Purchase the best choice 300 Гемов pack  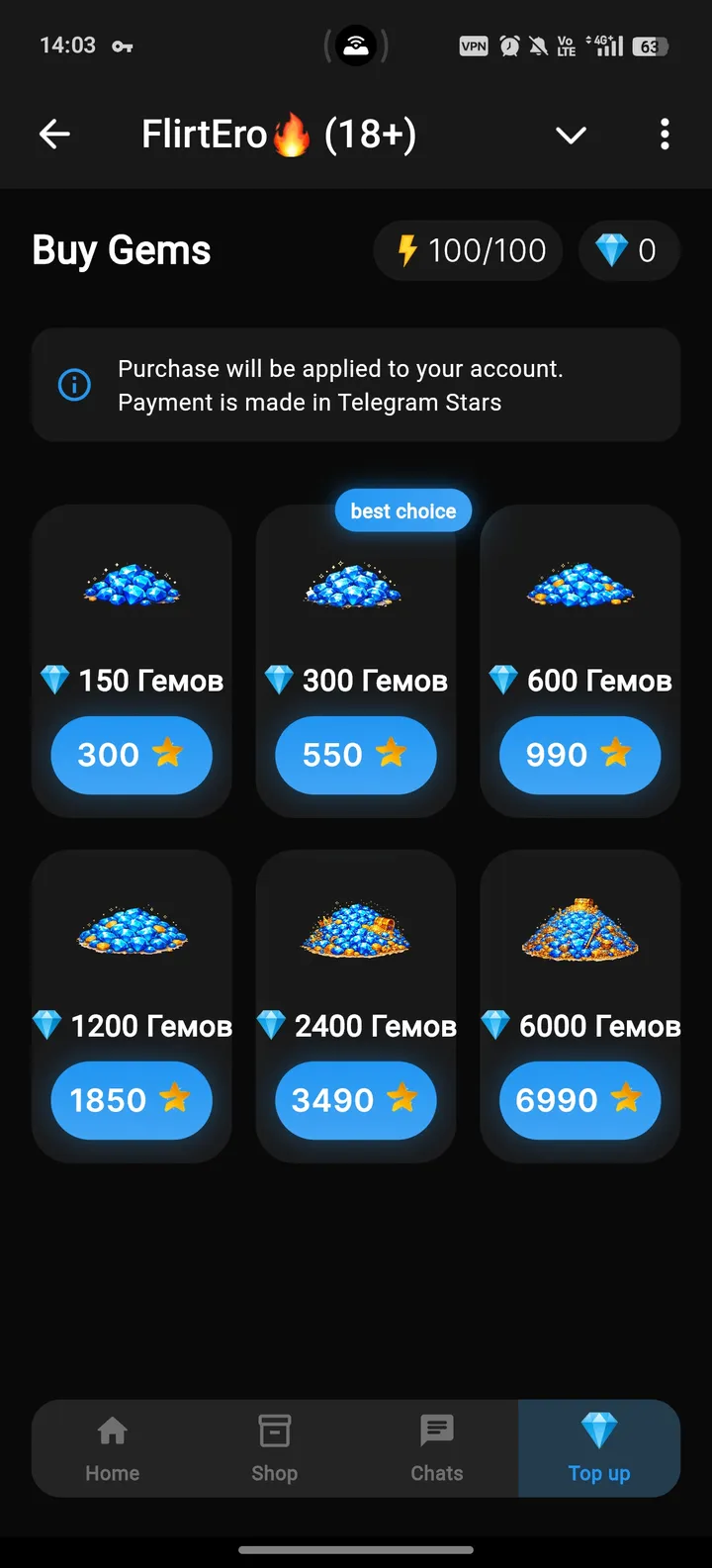pos(356,755)
